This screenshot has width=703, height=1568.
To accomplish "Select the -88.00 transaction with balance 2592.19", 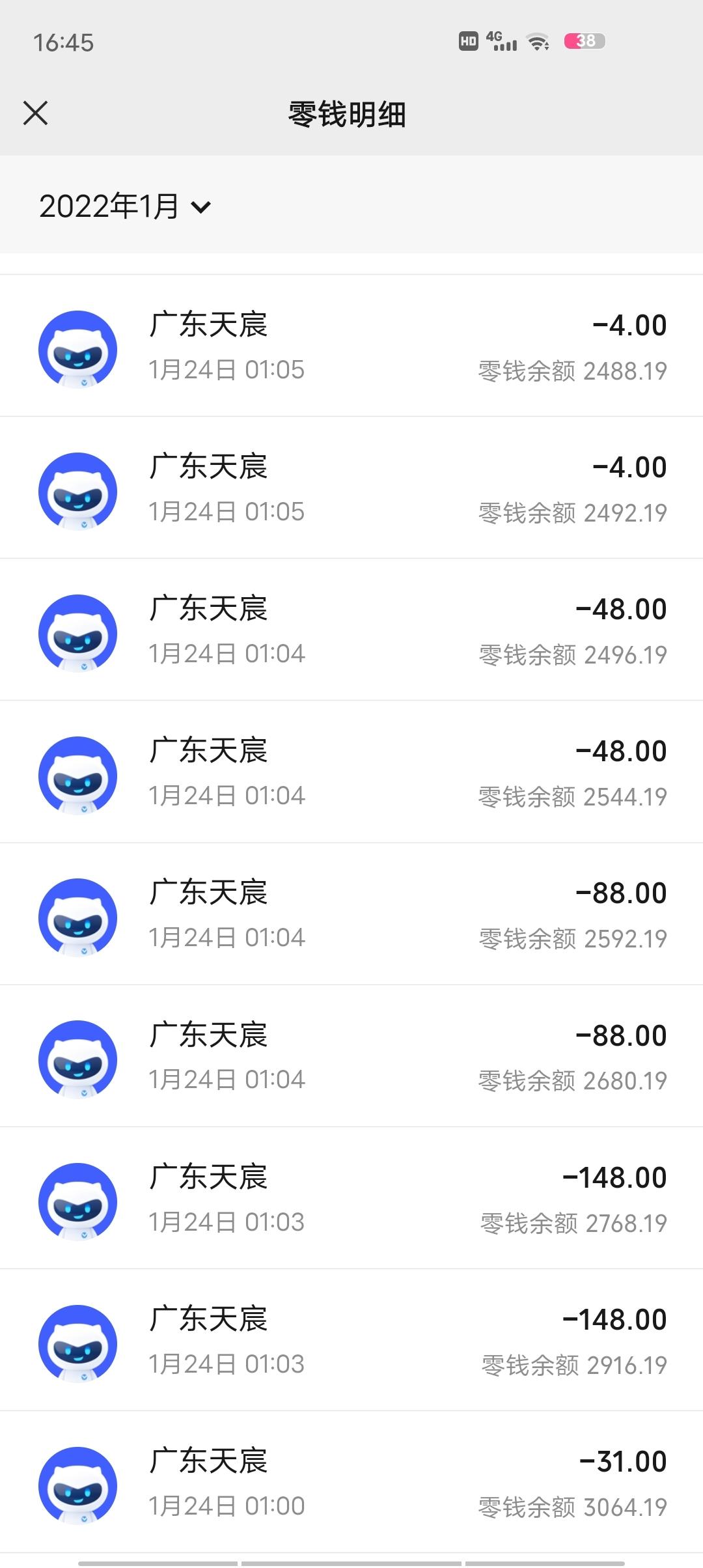I will point(351,914).
